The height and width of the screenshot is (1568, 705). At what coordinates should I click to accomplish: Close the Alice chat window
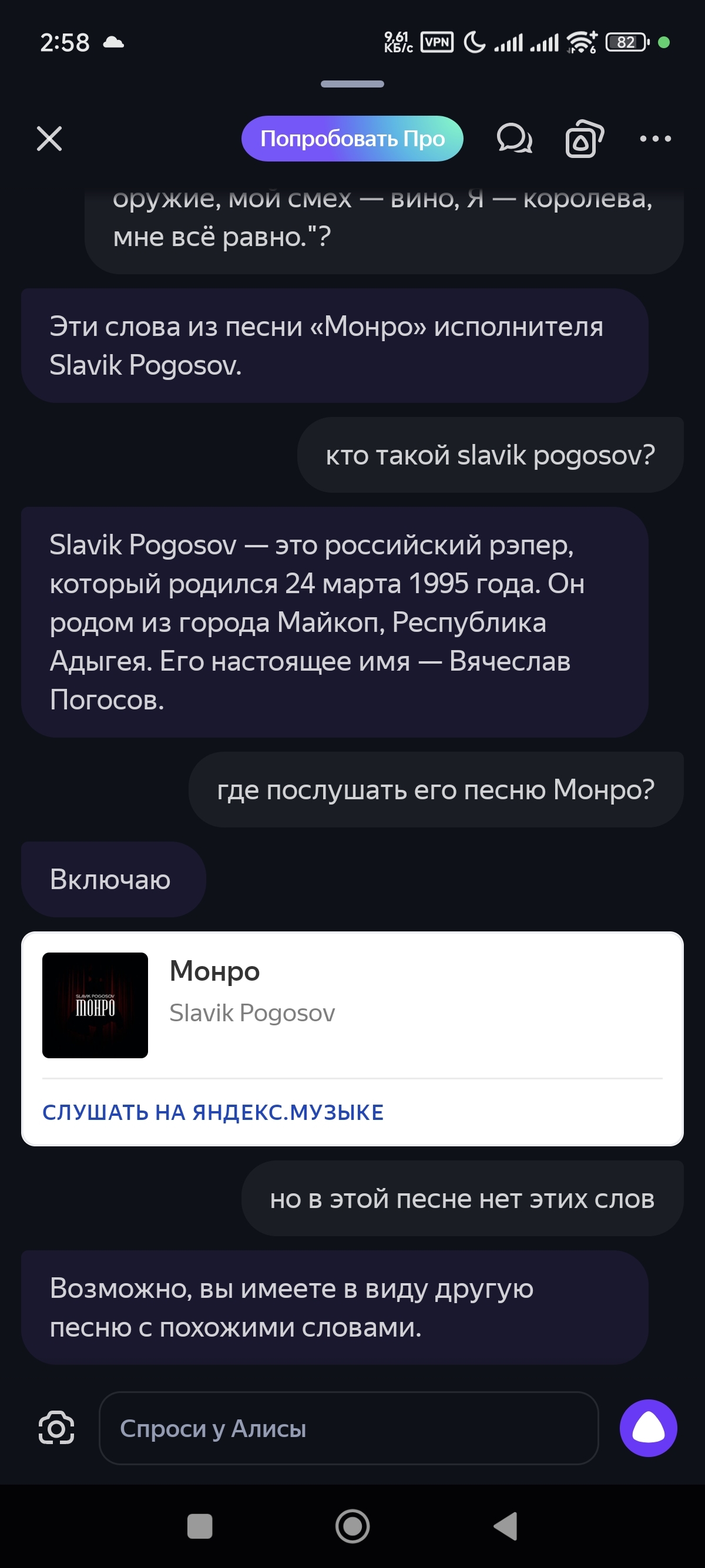pos(49,139)
